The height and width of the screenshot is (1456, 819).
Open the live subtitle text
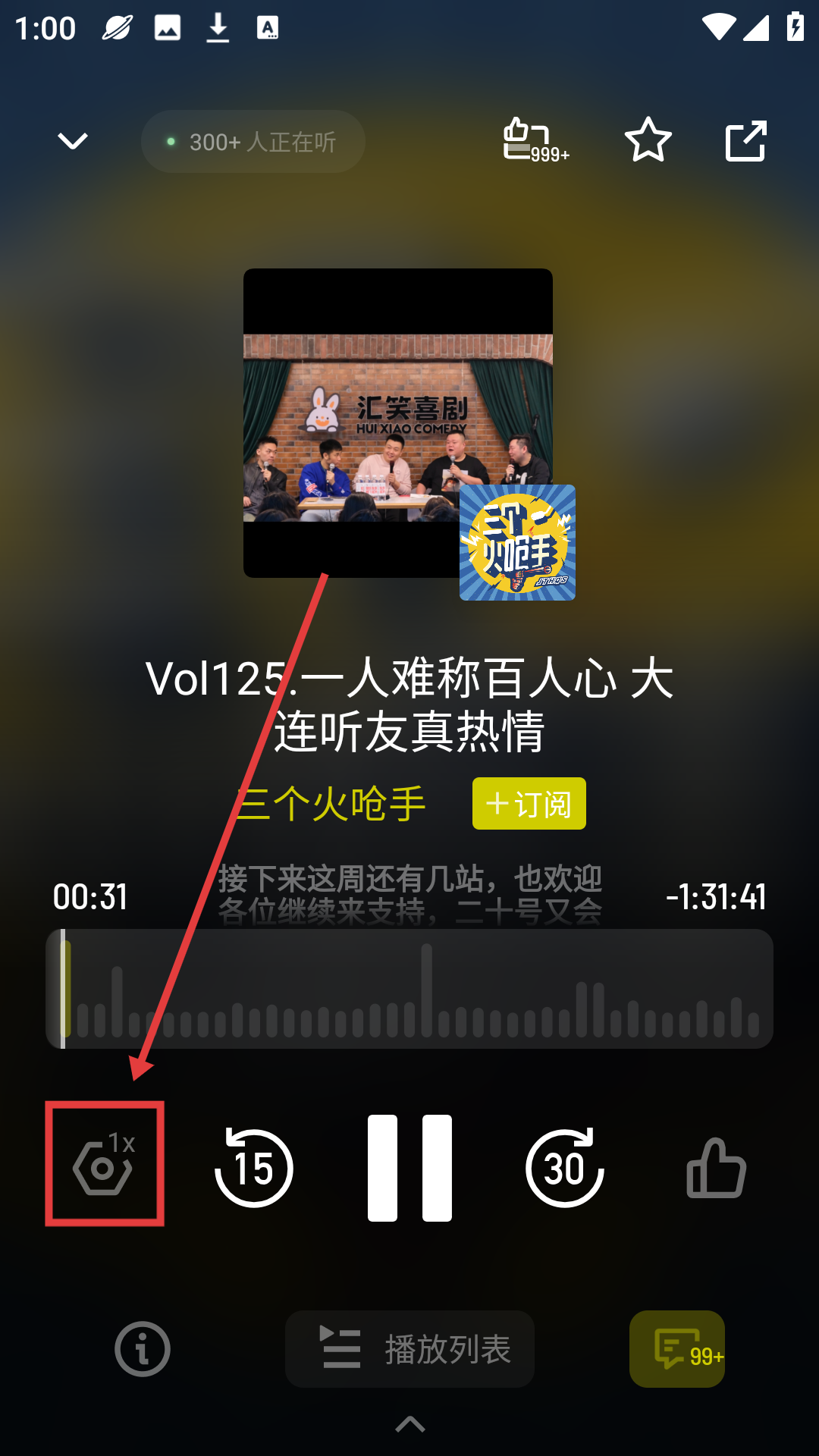(x=409, y=895)
